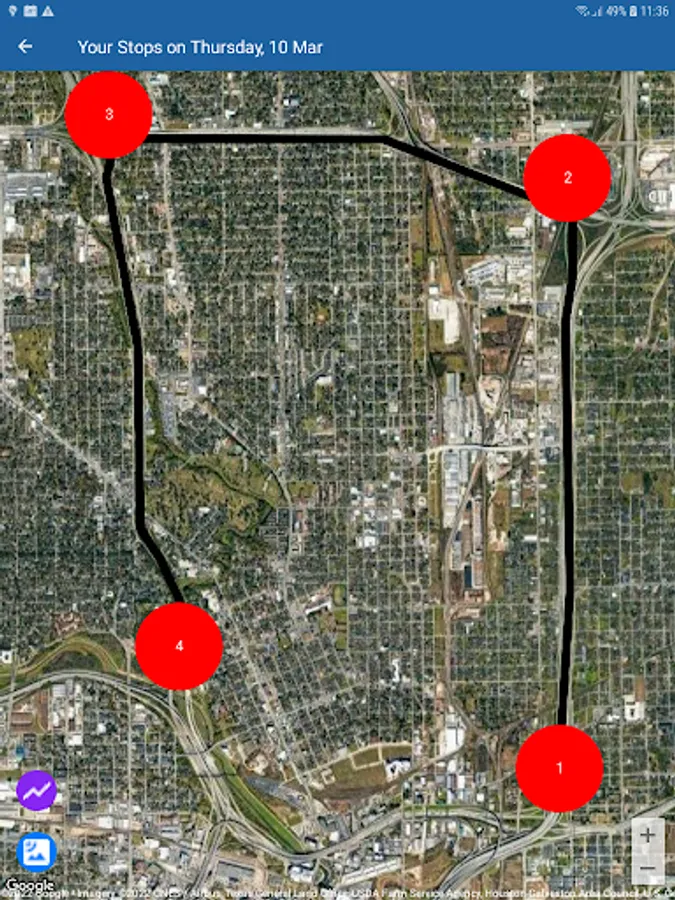This screenshot has width=675, height=900.
Task: Select stop marker number 1
Action: tap(559, 768)
